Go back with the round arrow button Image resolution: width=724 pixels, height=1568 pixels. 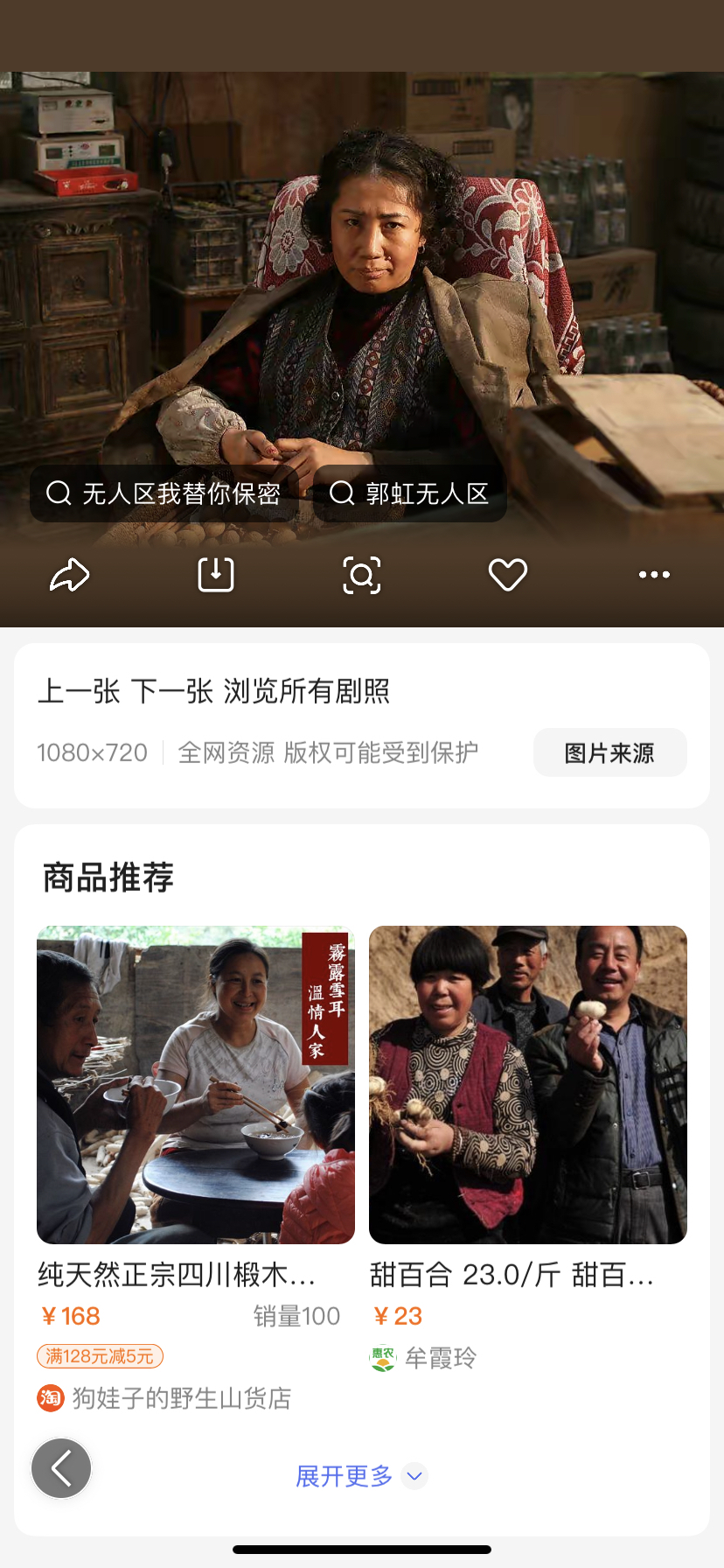(61, 1468)
